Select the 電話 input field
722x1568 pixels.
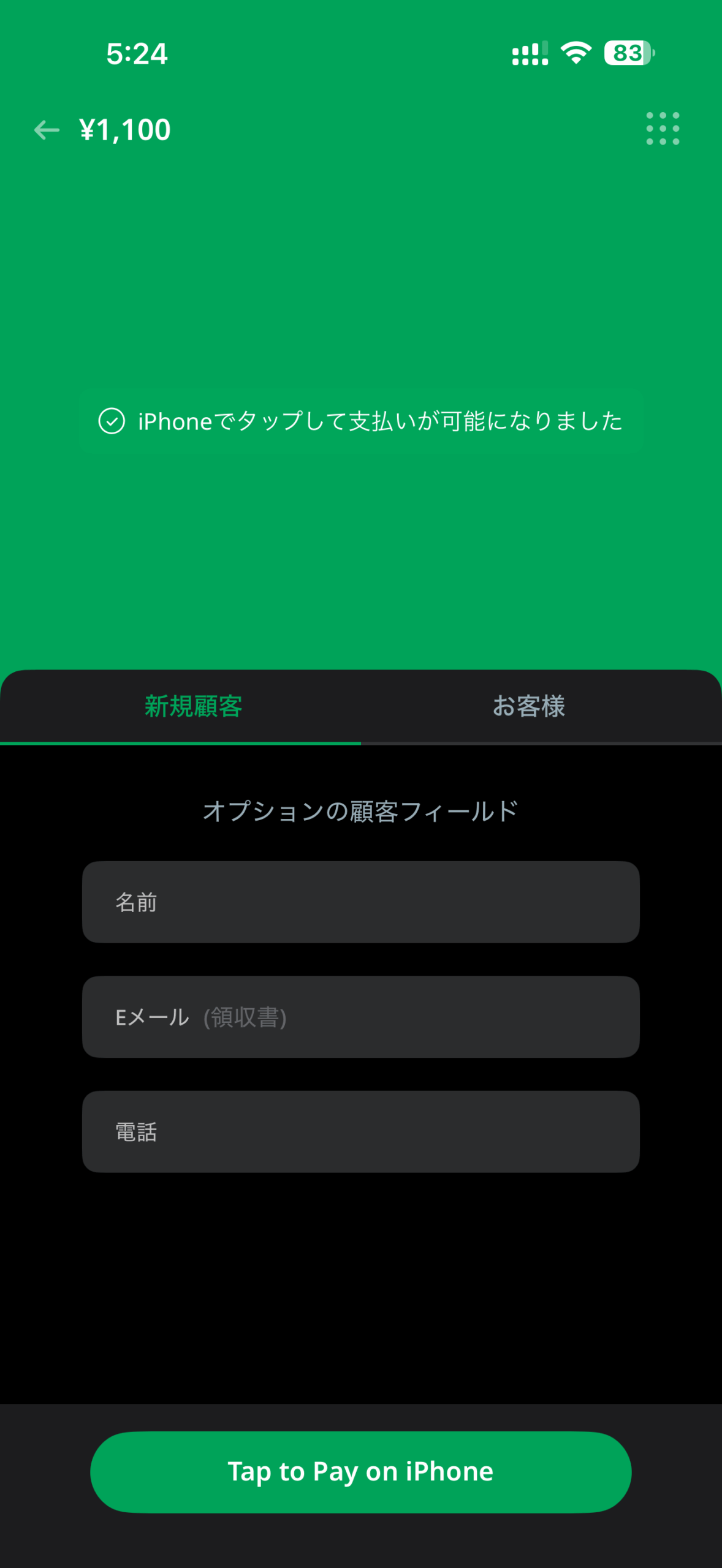click(x=360, y=1131)
